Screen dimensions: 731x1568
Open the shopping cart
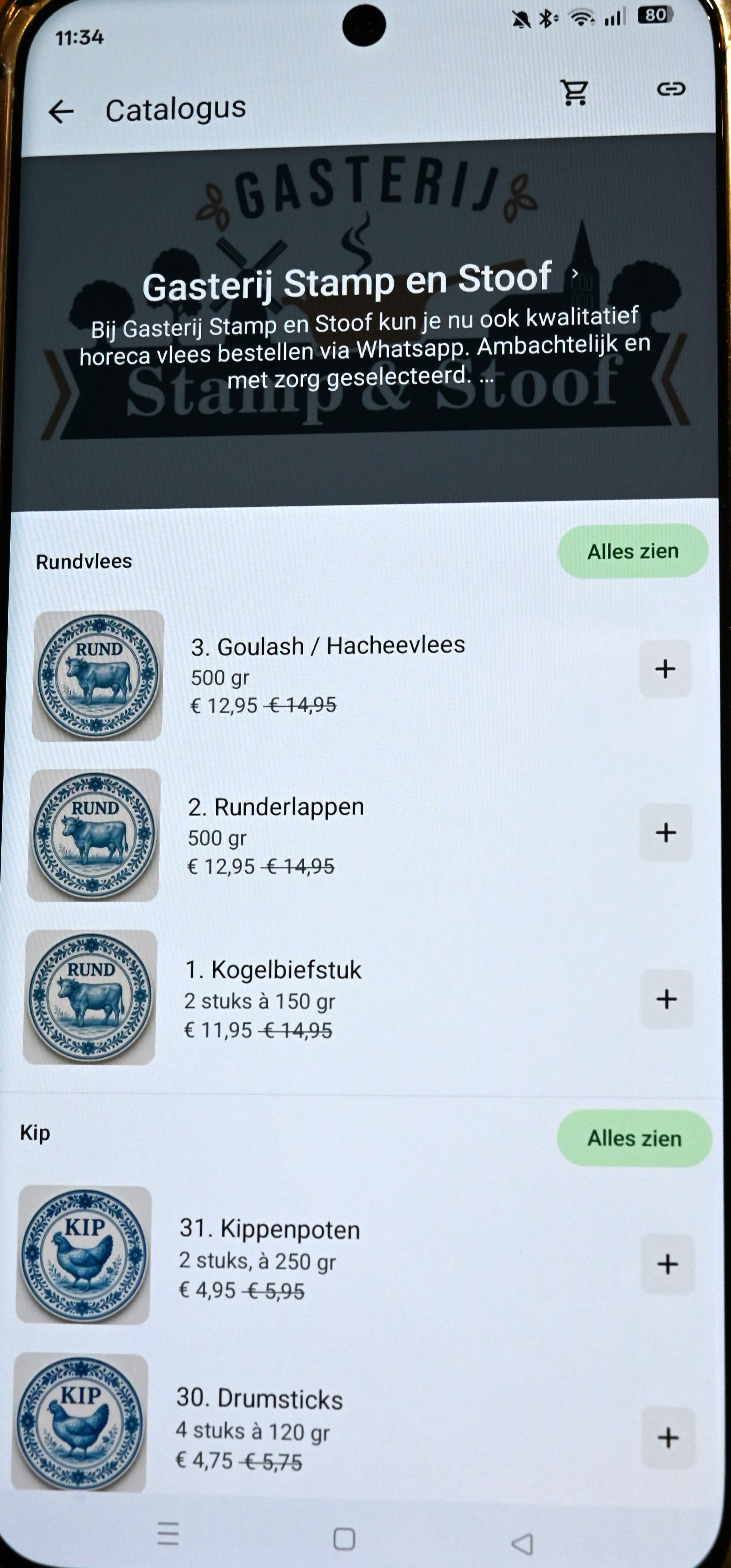574,93
